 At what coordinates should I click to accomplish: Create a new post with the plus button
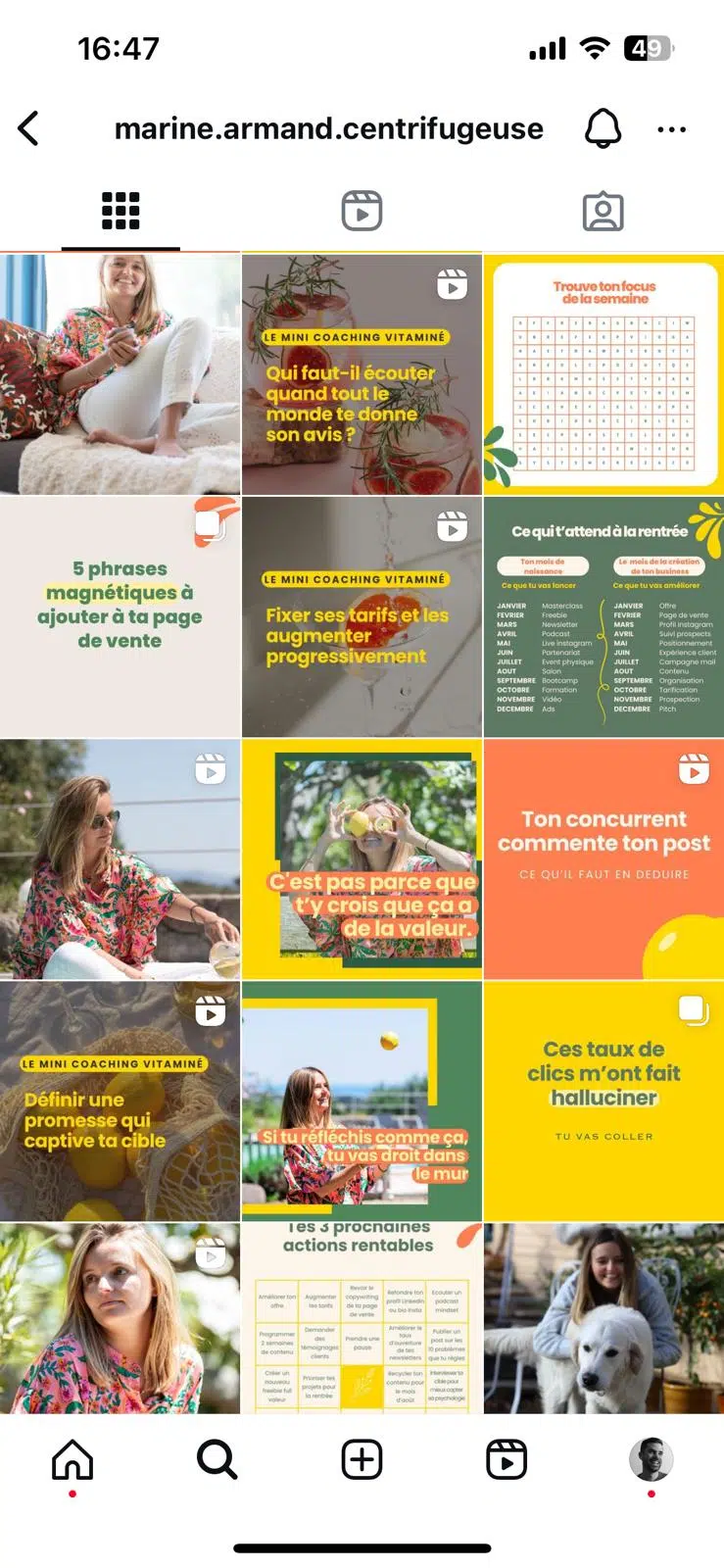(362, 1459)
